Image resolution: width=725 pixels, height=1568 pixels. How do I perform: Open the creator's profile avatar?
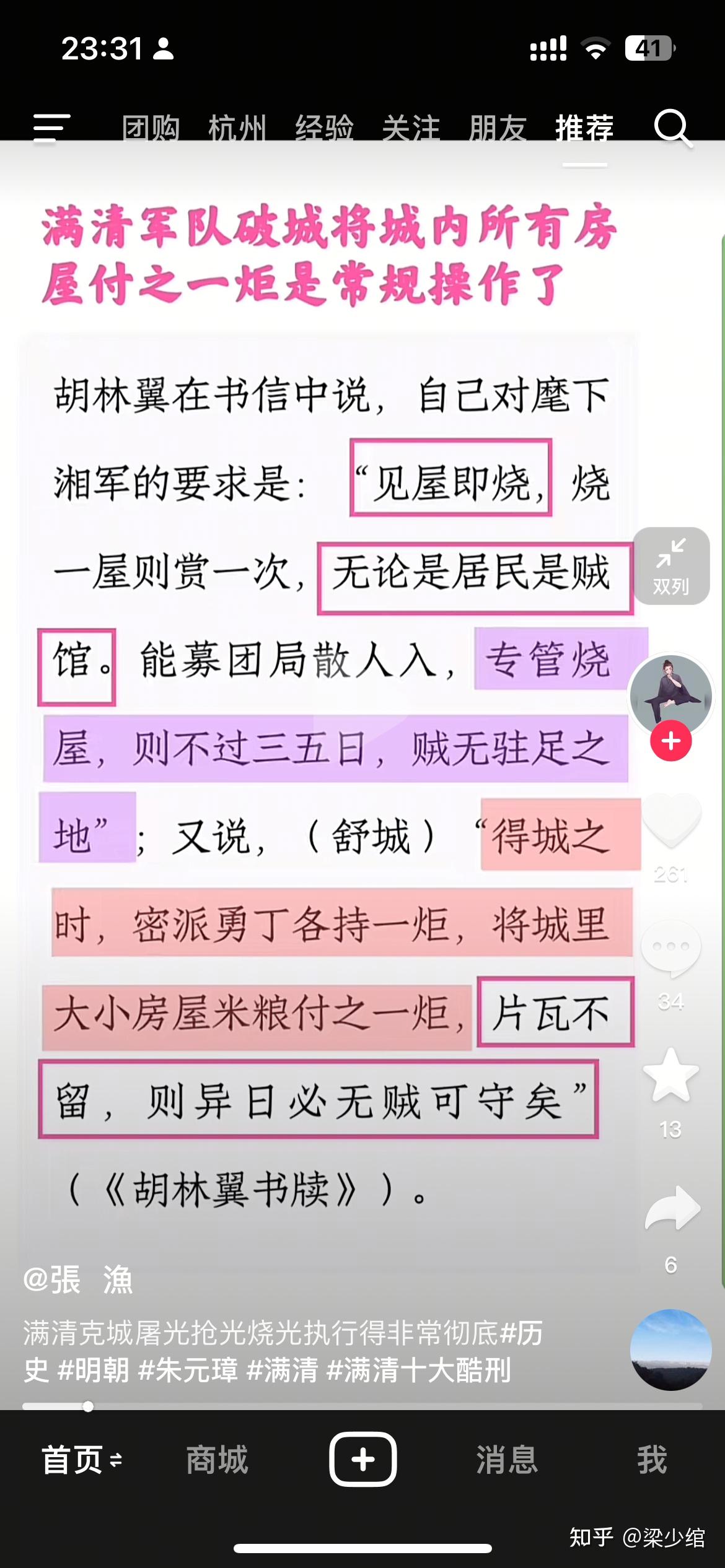[x=671, y=695]
